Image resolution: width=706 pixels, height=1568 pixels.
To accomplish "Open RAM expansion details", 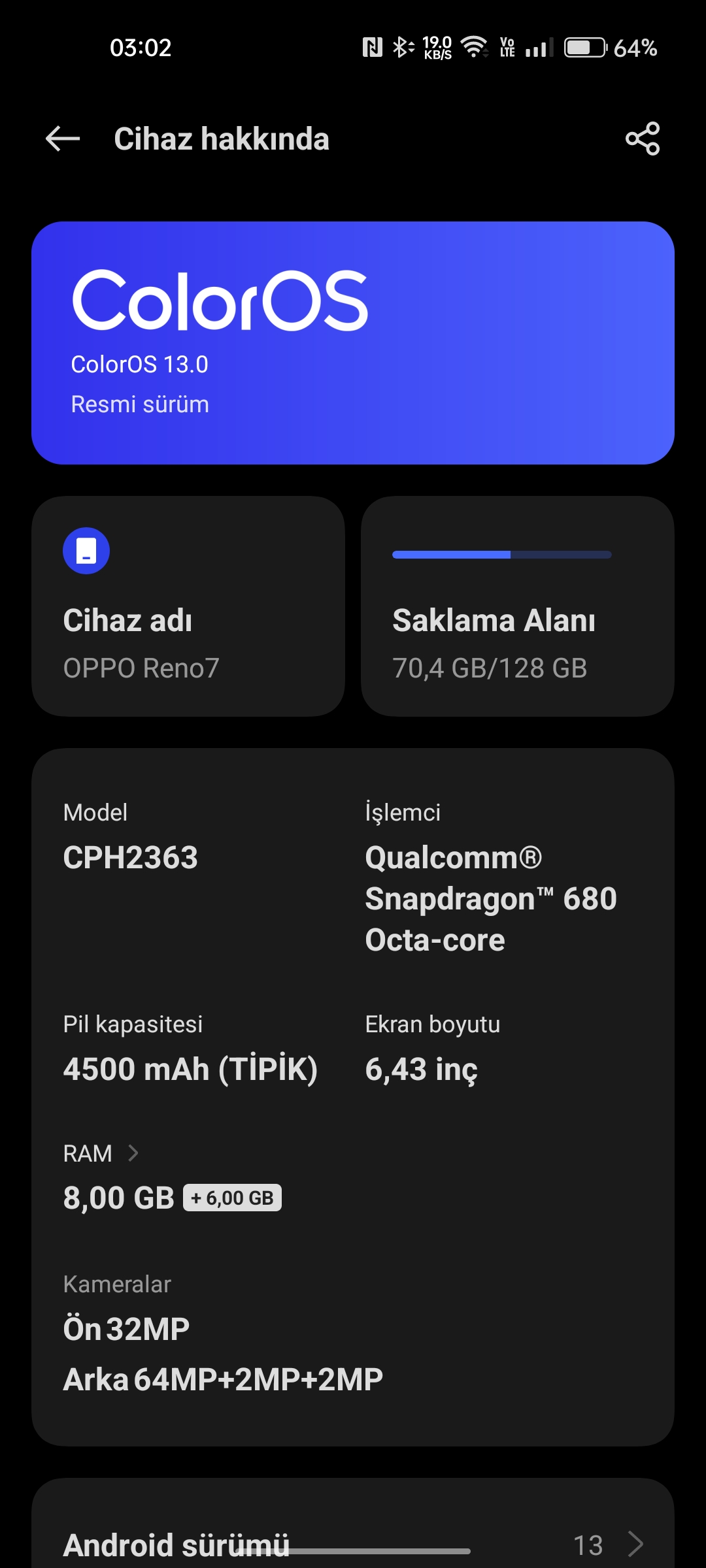I will click(x=101, y=1153).
